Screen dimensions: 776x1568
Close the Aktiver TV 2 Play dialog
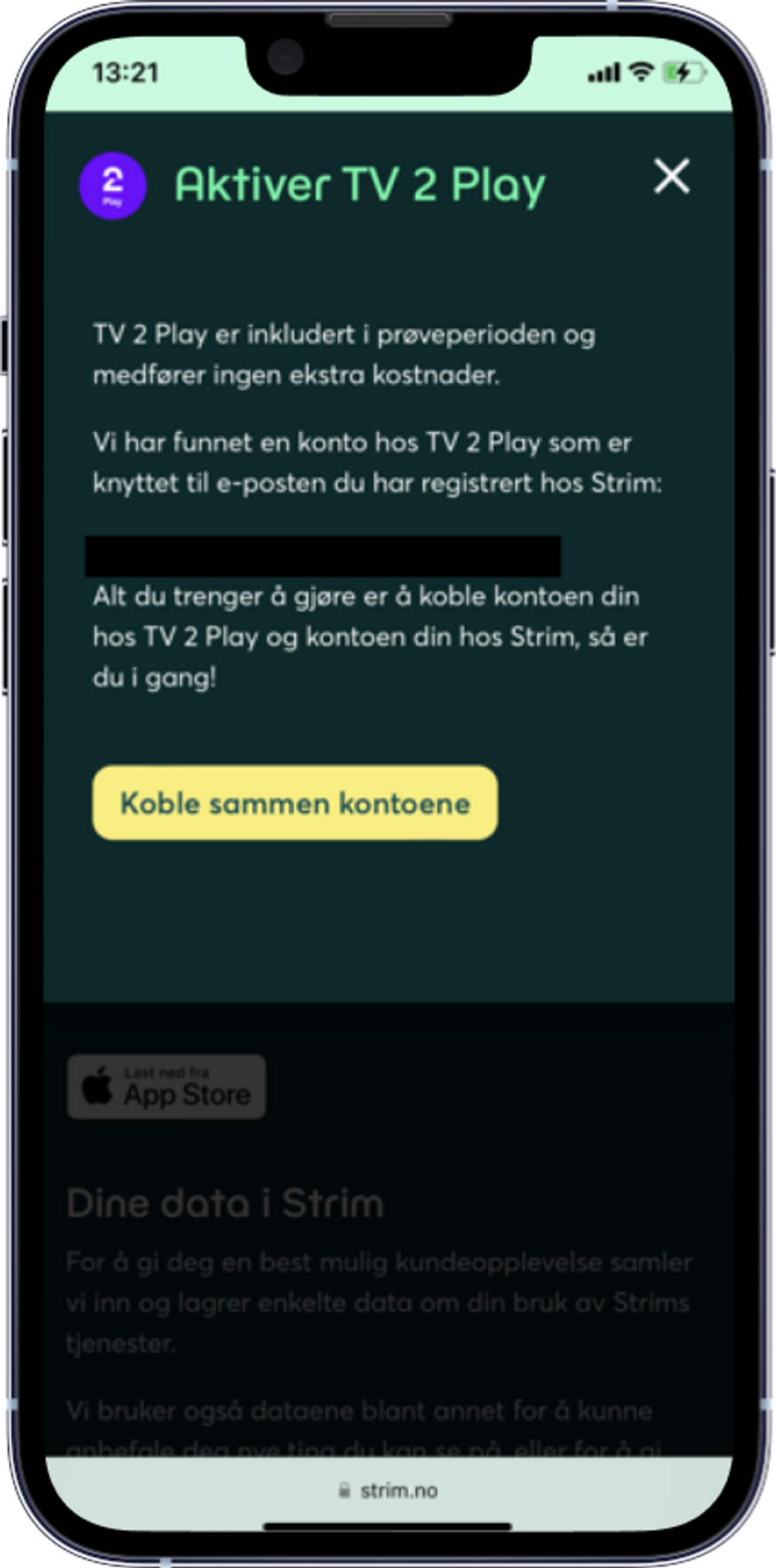click(671, 176)
